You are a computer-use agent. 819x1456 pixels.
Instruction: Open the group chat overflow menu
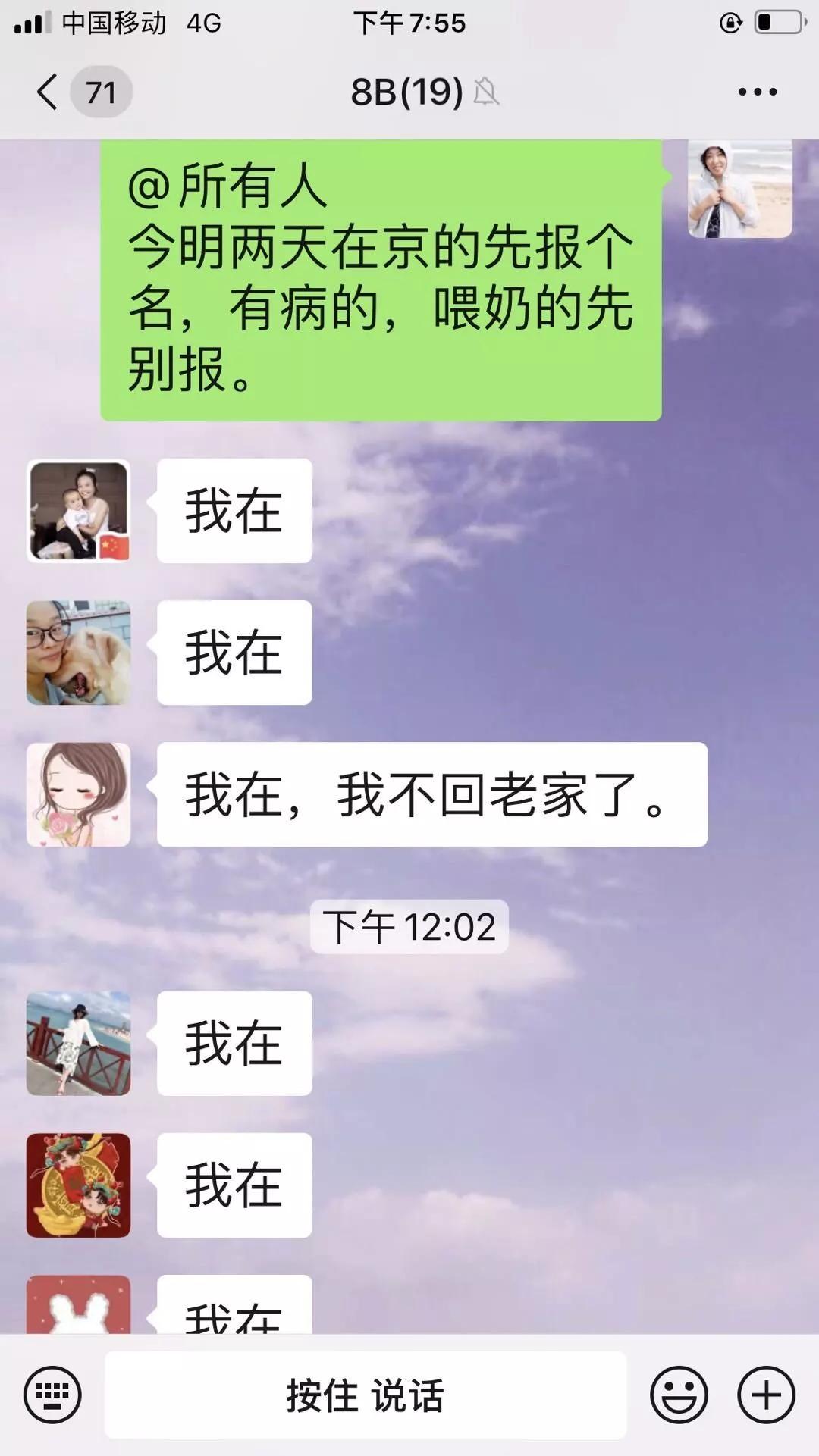pos(757,92)
